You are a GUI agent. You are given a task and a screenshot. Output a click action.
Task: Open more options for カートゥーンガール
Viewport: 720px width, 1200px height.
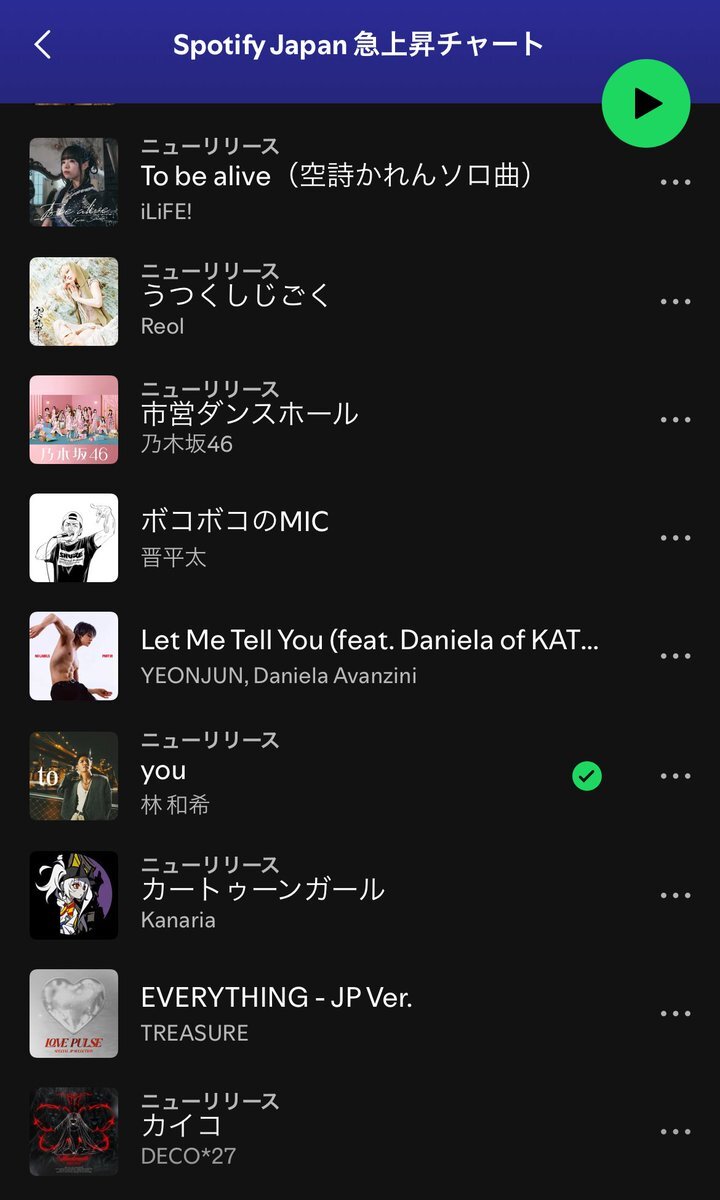click(x=675, y=895)
